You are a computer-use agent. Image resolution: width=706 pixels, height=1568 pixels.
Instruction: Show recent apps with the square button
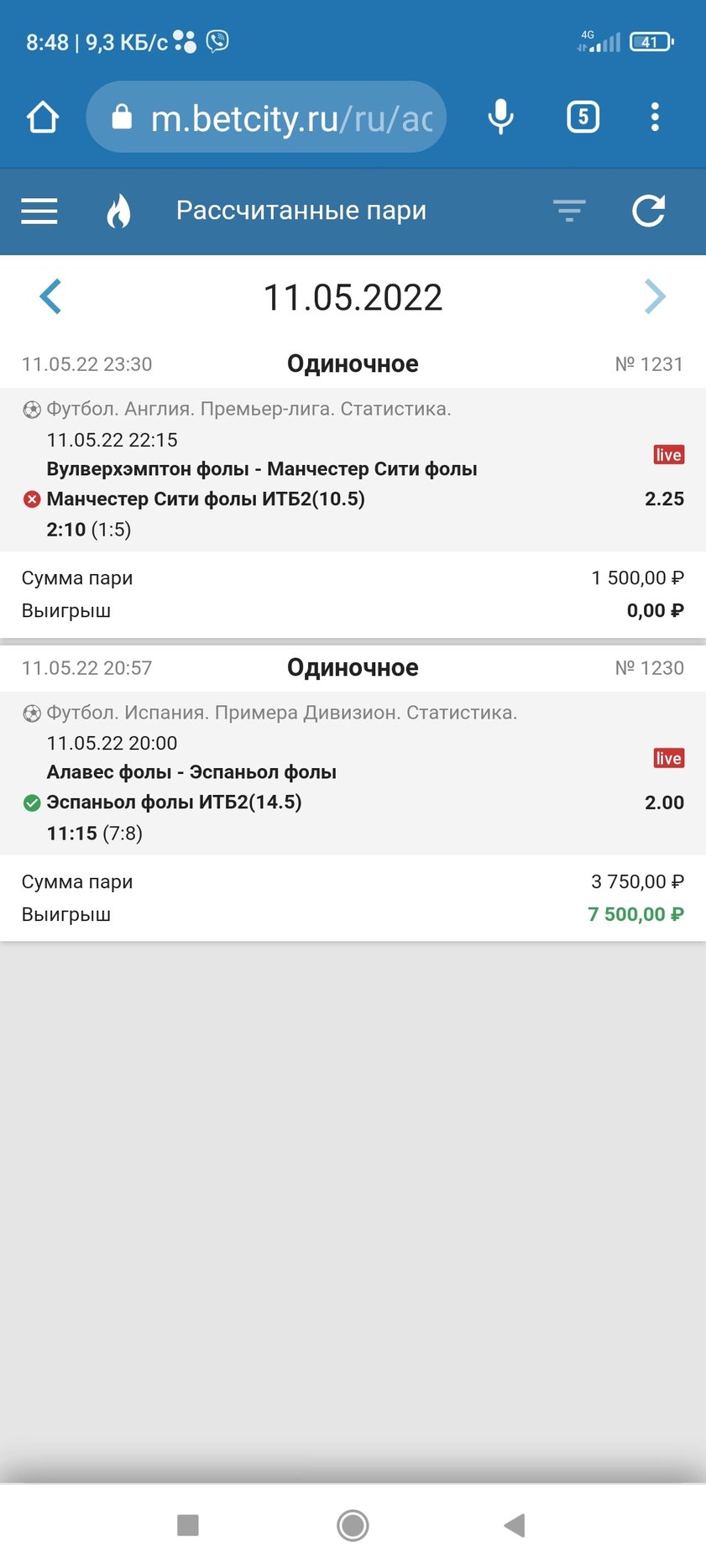coord(188,1525)
